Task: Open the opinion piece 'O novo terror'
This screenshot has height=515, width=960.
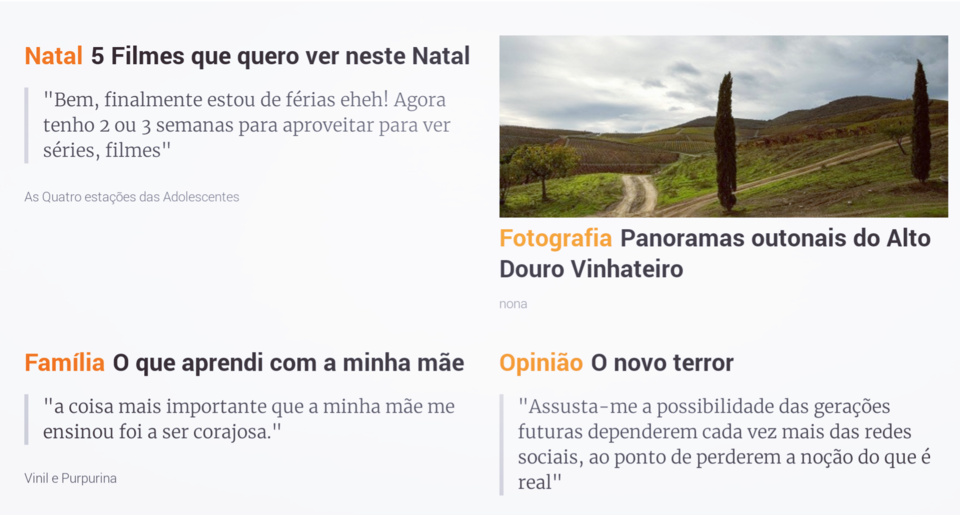Action: (662, 363)
